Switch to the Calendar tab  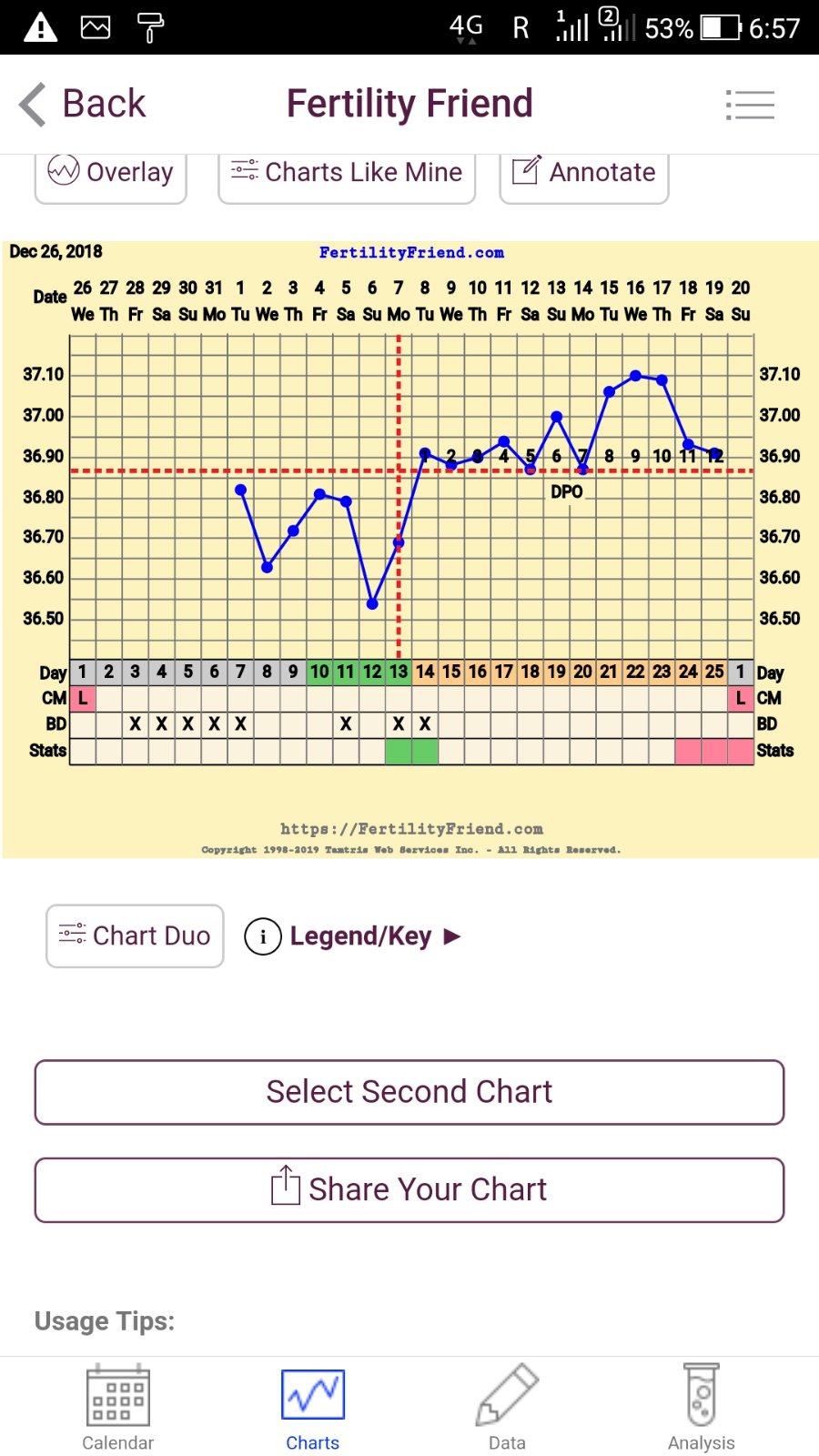pyautogui.click(x=118, y=1407)
